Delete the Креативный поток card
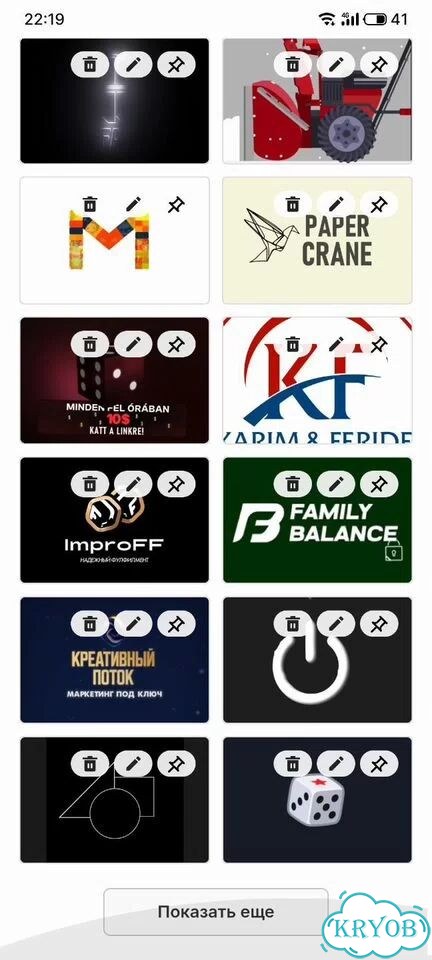 [90, 624]
